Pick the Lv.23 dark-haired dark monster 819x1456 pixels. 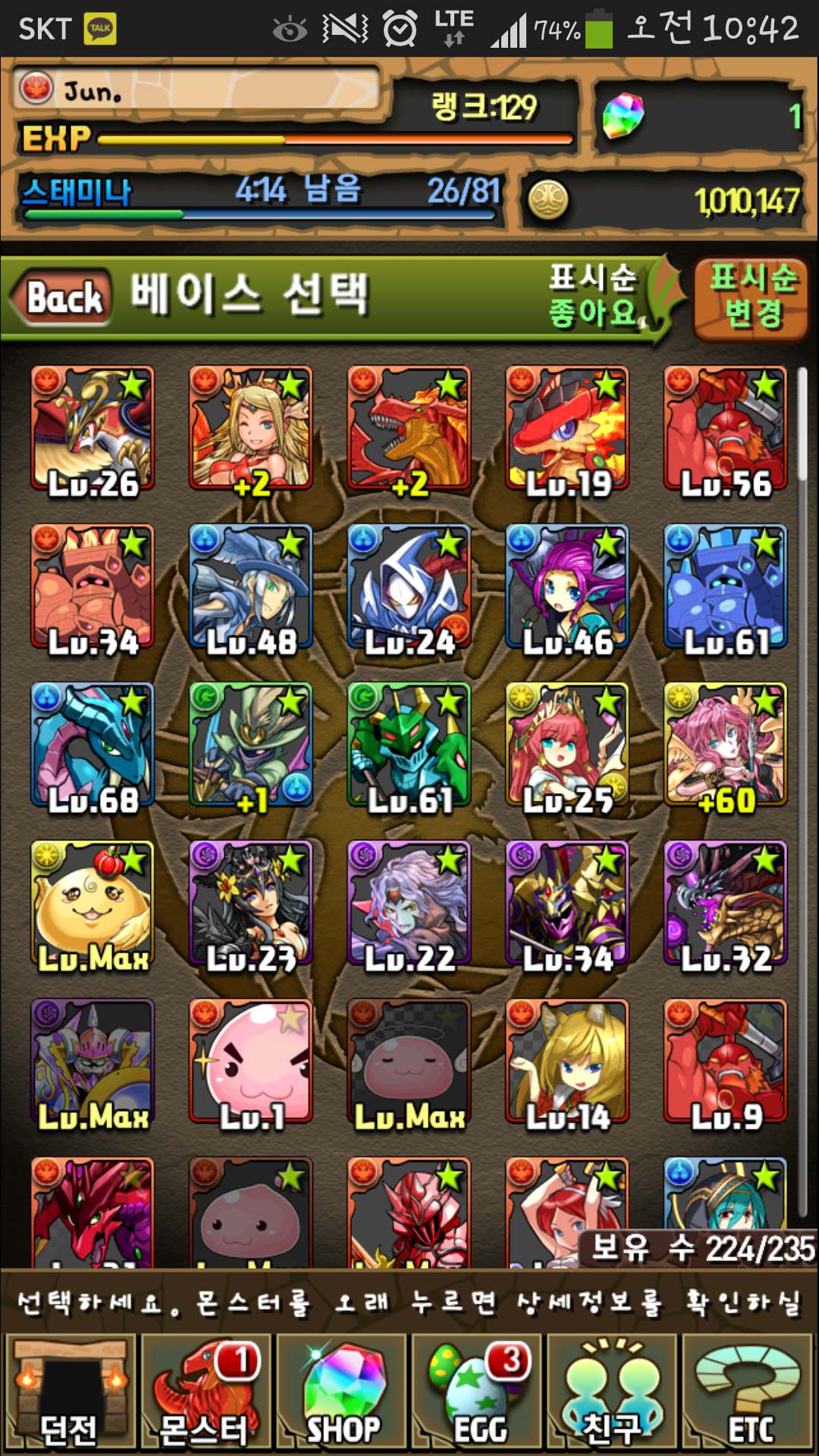pos(251,903)
